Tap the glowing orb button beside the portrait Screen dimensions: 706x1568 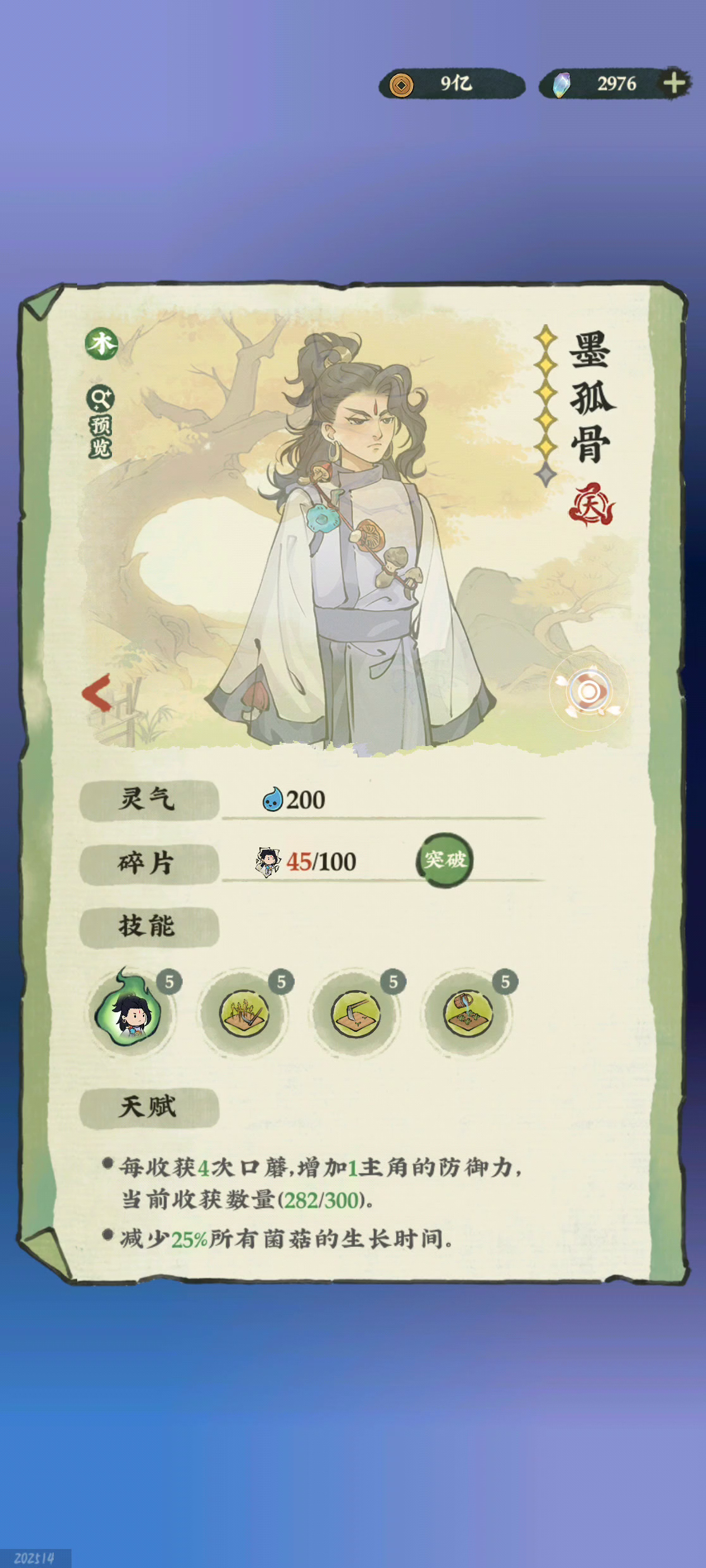coord(589,692)
